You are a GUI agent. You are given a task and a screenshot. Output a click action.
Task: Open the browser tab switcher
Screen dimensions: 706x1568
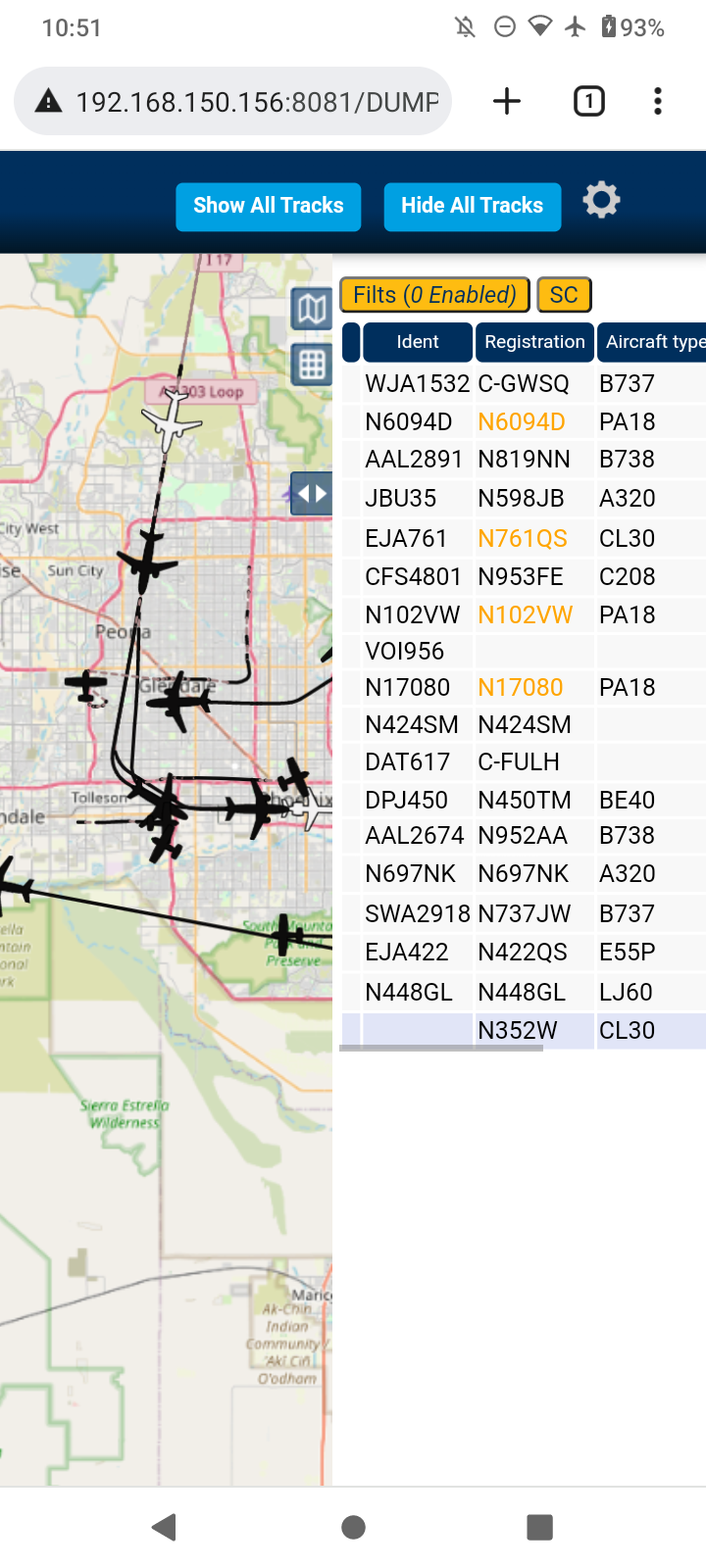pyautogui.click(x=588, y=101)
